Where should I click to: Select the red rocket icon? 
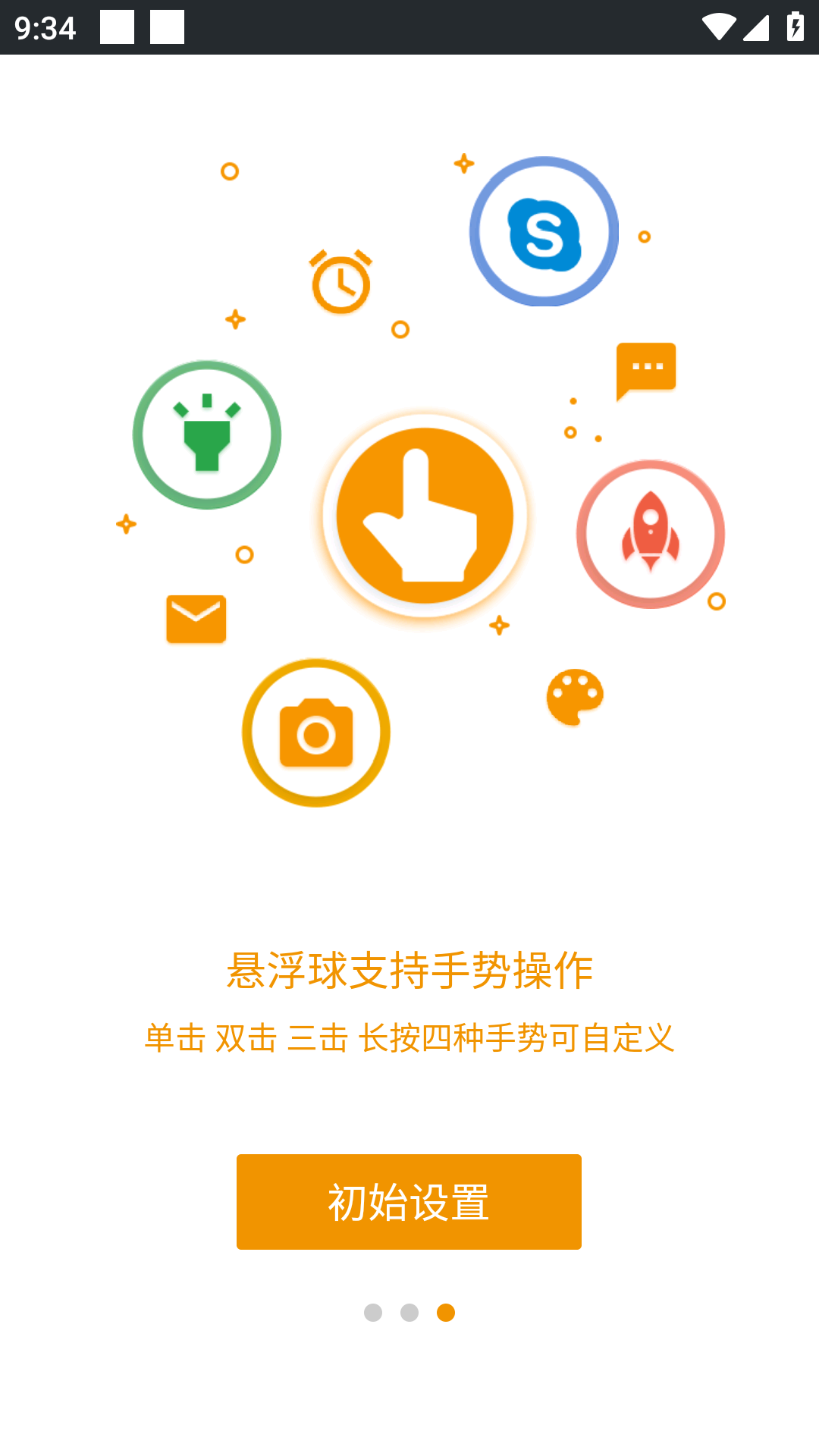pos(649,533)
